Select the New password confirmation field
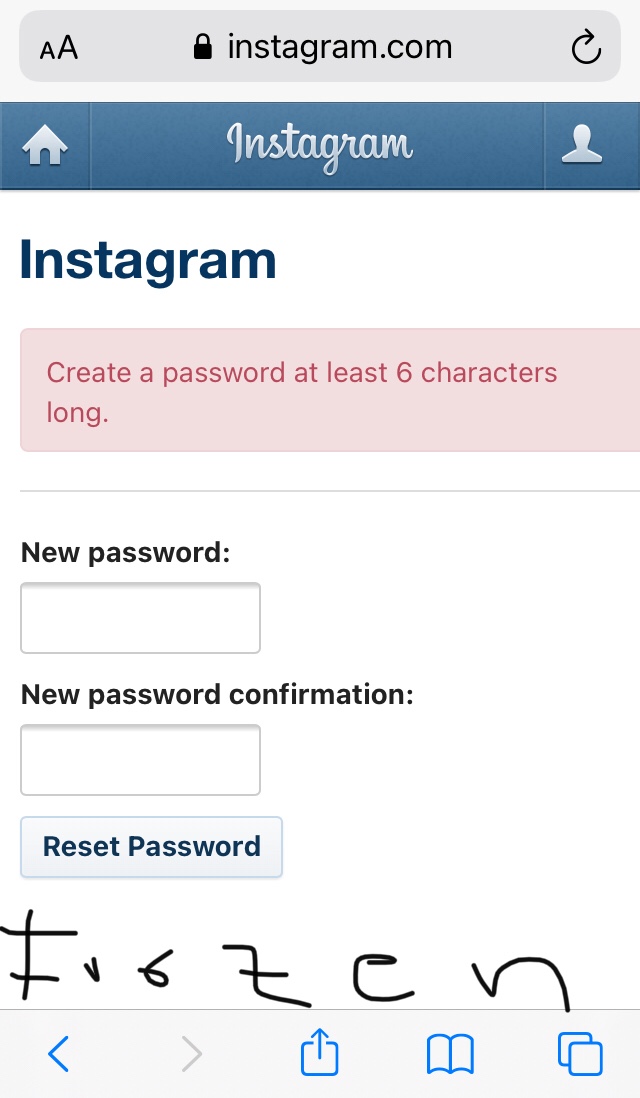This screenshot has width=640, height=1098. pyautogui.click(x=140, y=760)
